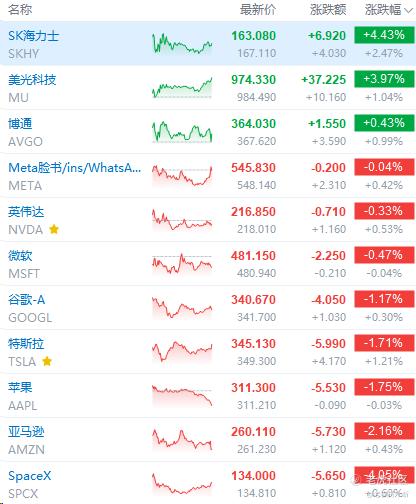Sort the list by 最新价

[x=258, y=10]
